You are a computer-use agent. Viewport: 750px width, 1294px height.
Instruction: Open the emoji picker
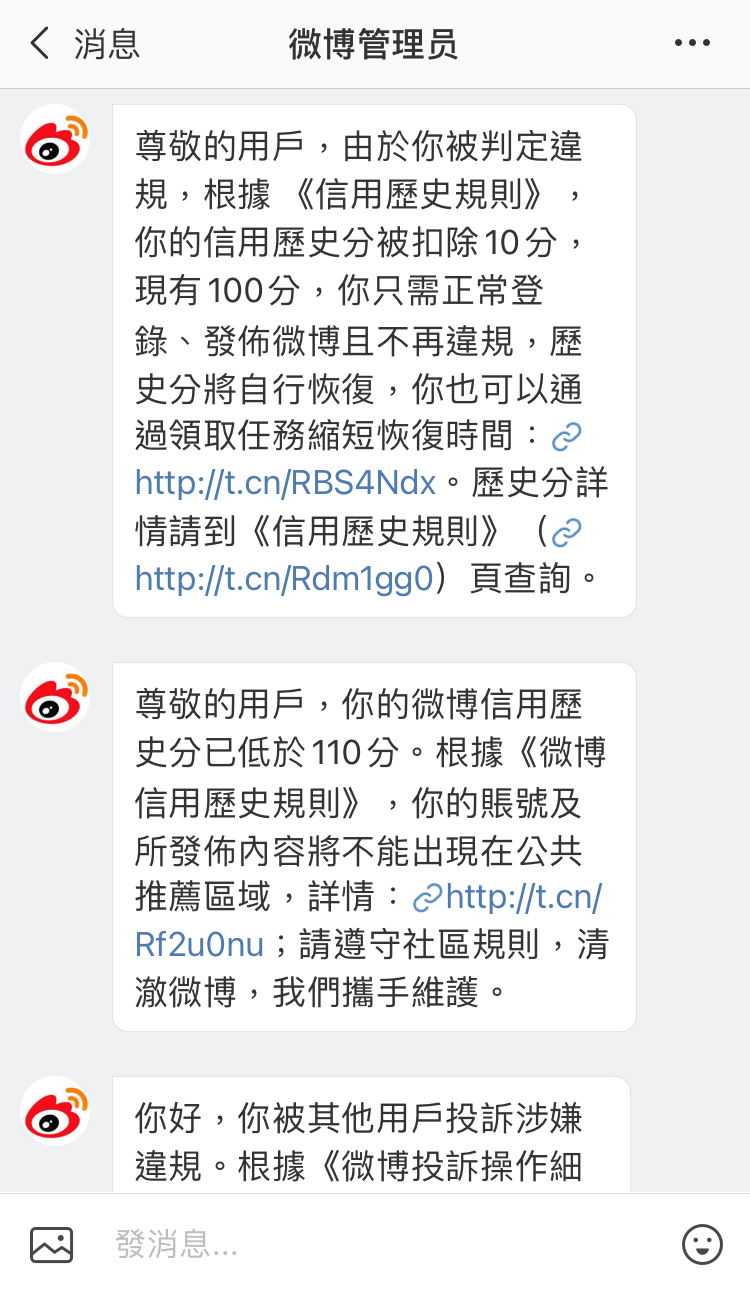point(702,1244)
